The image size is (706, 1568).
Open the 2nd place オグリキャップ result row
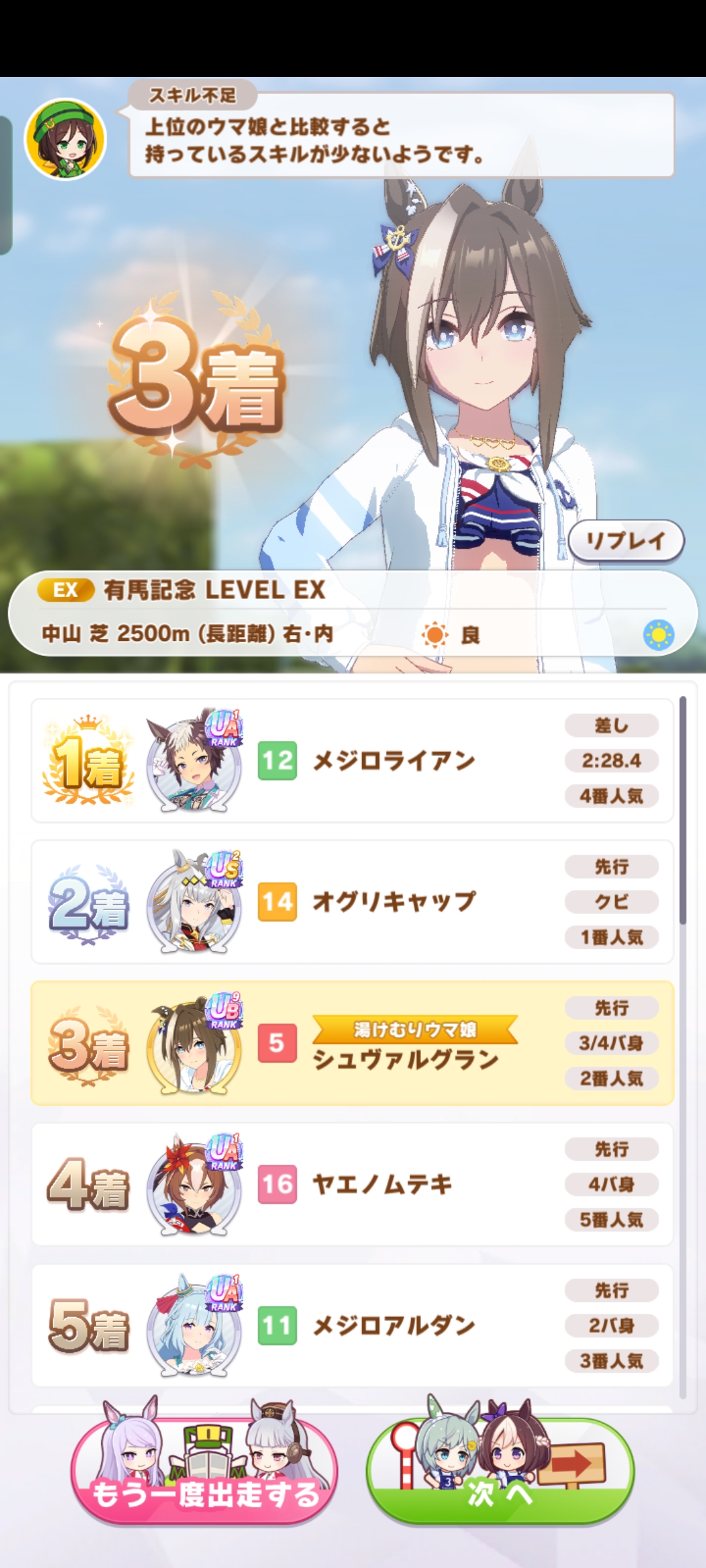352,902
